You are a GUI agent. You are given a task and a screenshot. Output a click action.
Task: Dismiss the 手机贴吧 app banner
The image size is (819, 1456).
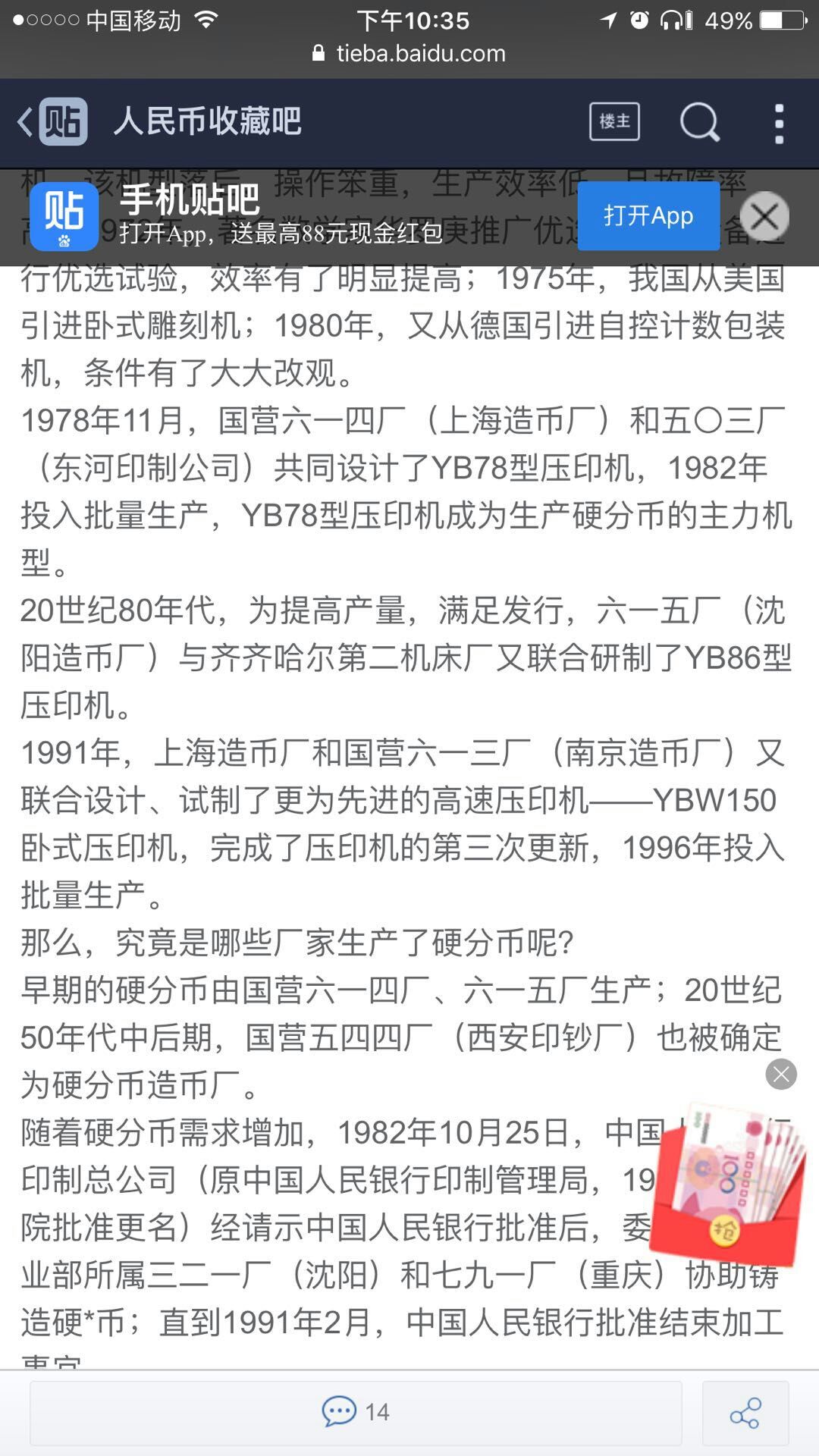click(764, 217)
